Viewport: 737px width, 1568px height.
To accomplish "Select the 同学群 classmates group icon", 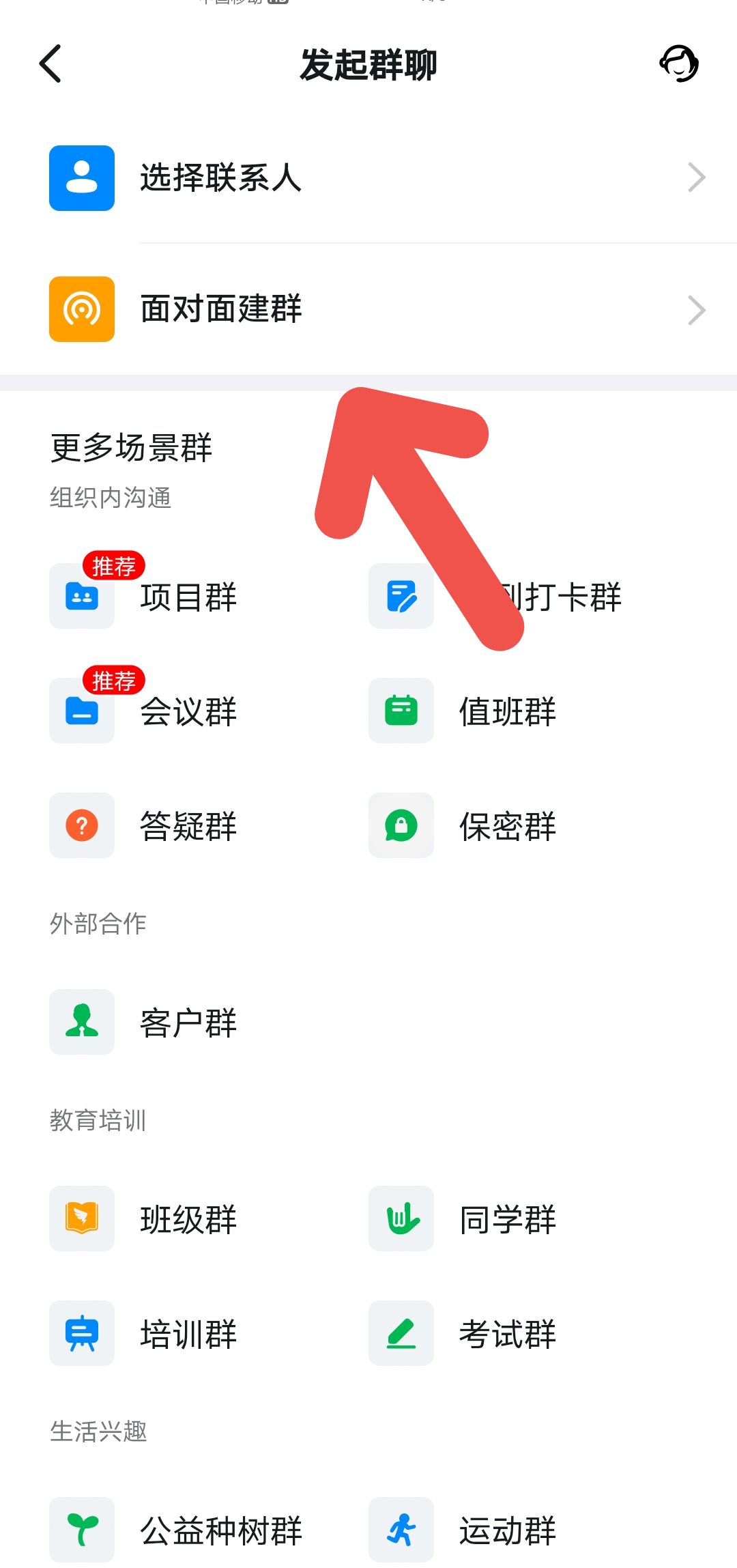I will click(401, 1220).
